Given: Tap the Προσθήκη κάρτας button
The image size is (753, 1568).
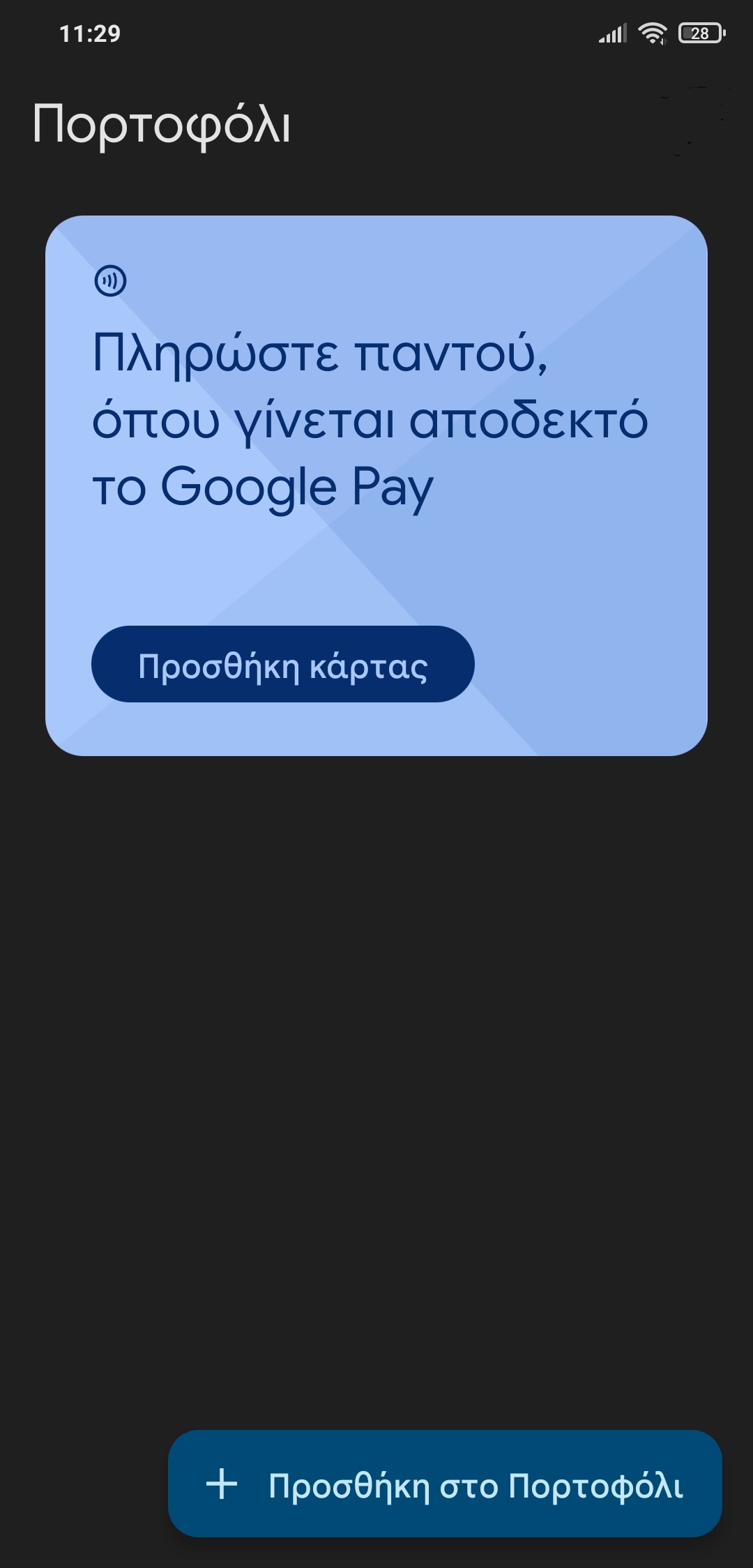Looking at the screenshot, I should point(282,664).
